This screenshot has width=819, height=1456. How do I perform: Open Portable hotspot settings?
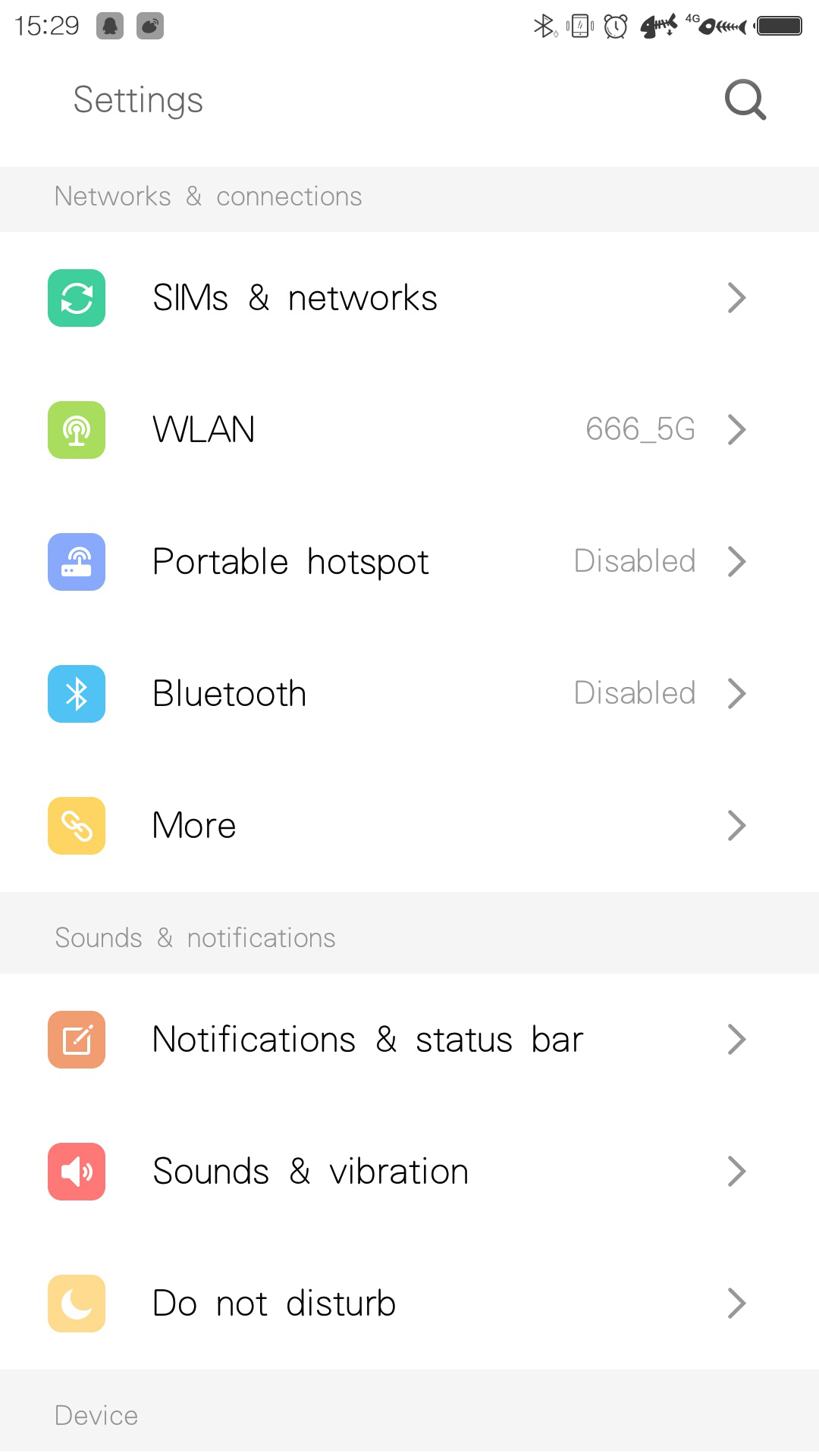[409, 562]
